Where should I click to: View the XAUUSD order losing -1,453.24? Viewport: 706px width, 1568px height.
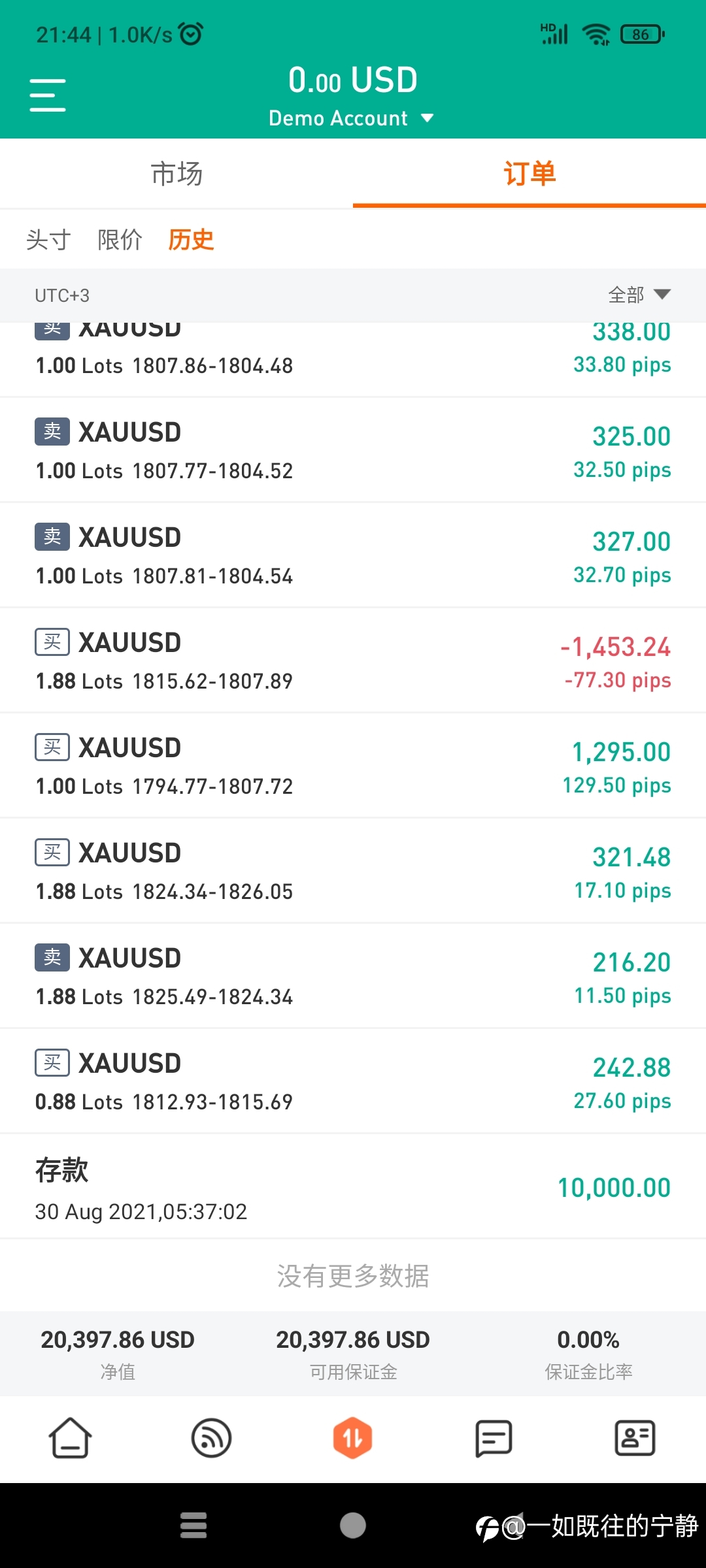tap(353, 661)
